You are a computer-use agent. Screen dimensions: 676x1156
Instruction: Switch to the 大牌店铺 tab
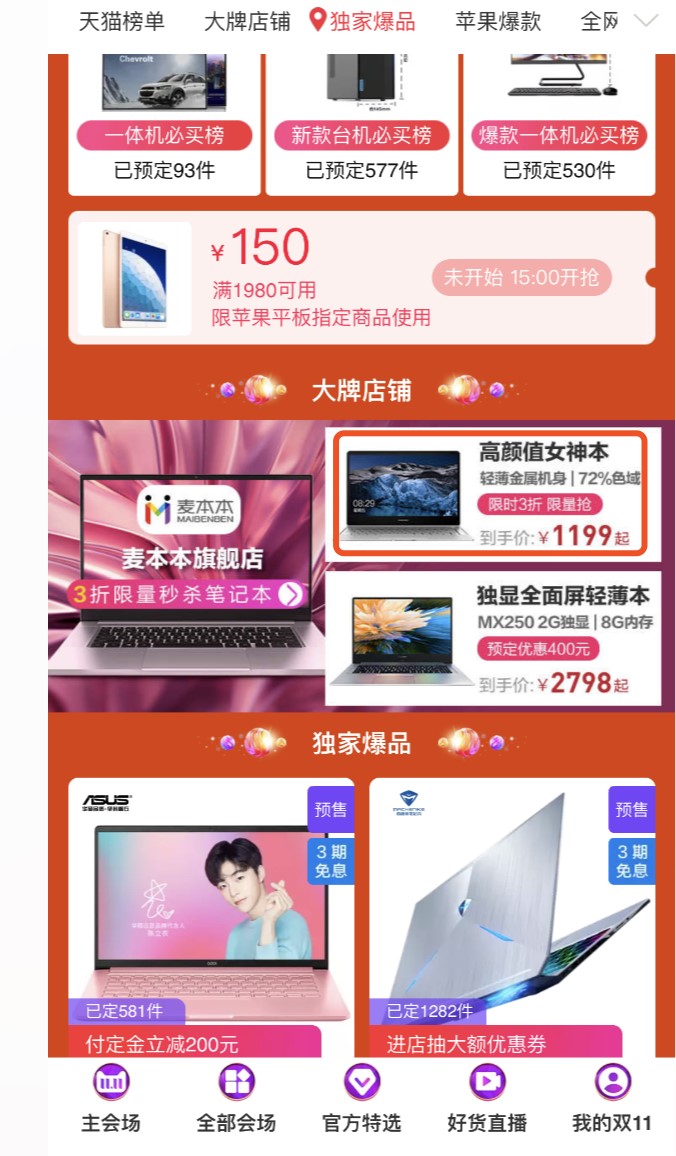point(247,21)
